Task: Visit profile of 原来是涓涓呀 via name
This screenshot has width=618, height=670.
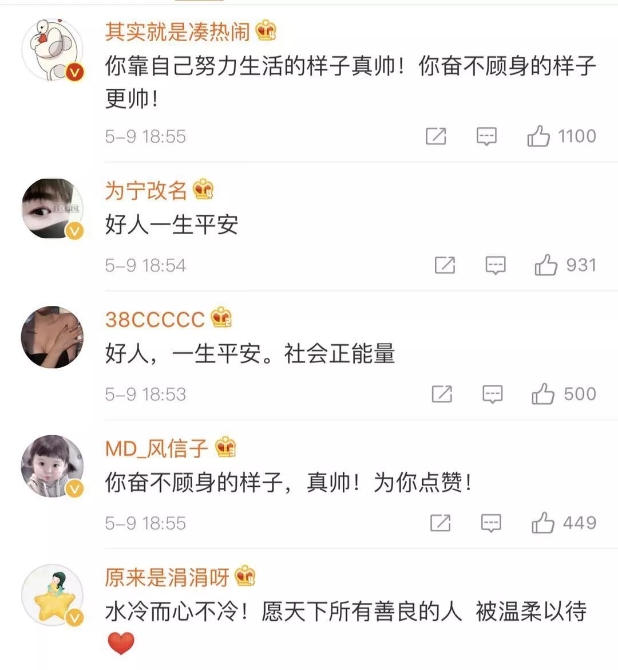Action: pos(167,576)
